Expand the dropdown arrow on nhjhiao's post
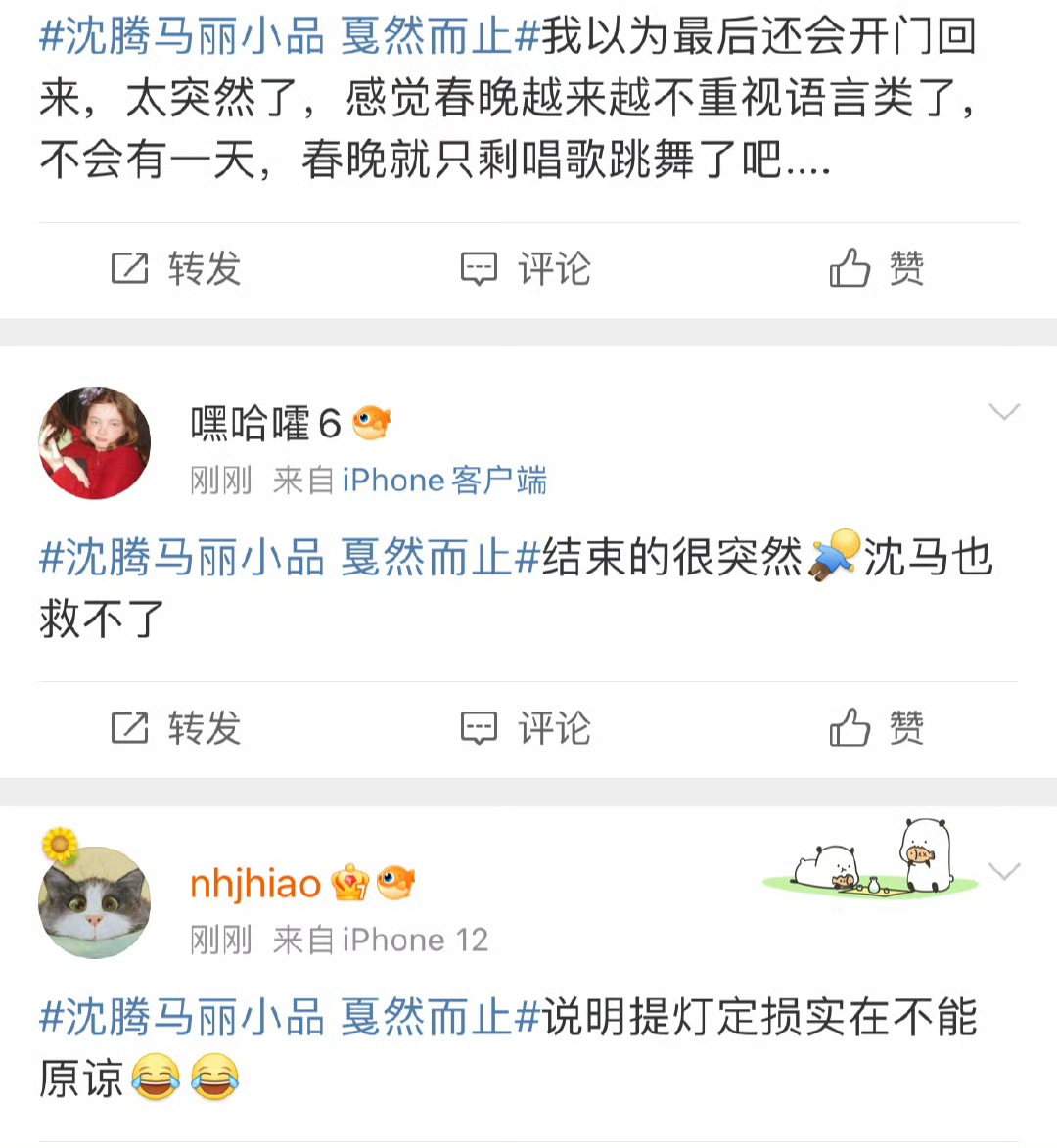 tap(1004, 871)
